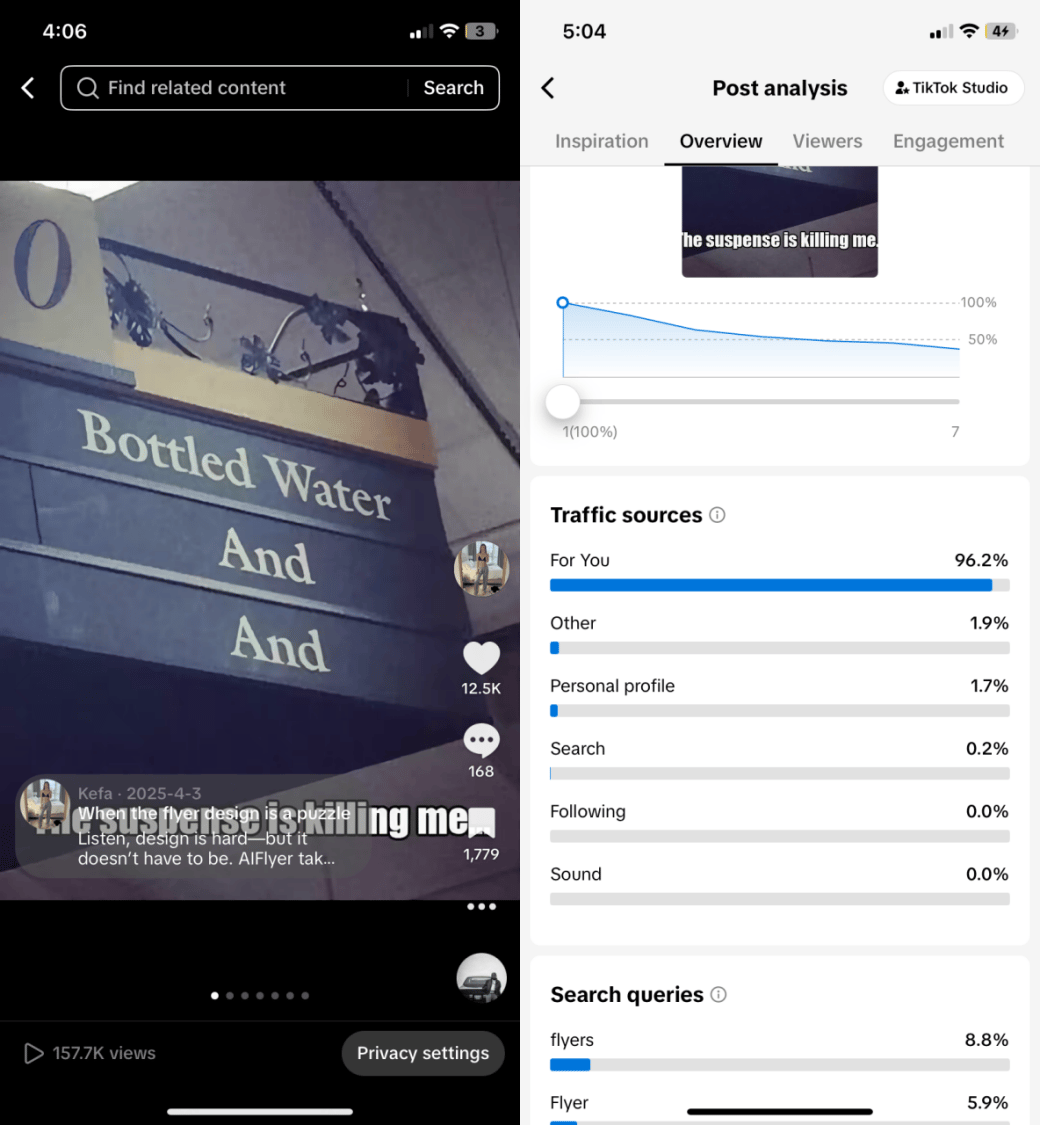Go back from the video view

tap(28, 88)
